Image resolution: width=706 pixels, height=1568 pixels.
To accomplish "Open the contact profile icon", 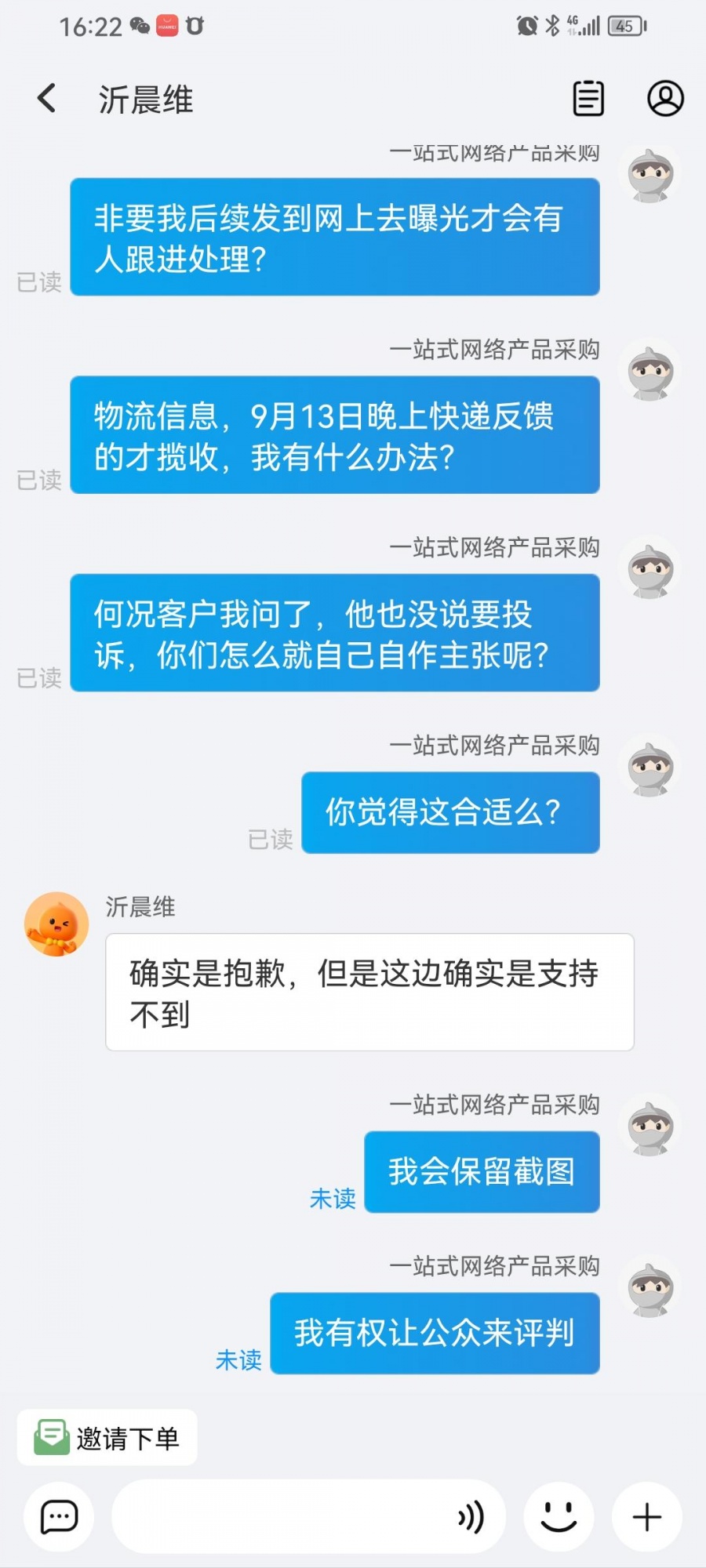I will tap(665, 99).
